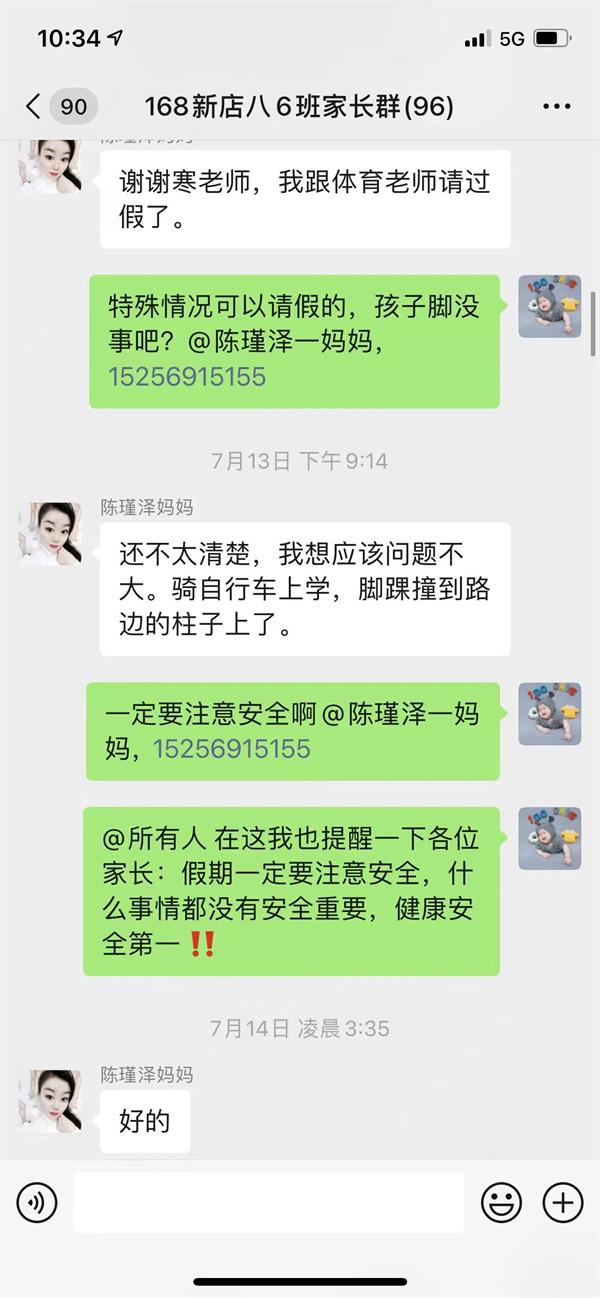This screenshot has height=1298, width=600.
Task: Open own avatar beside 特殊情况 message
Action: [549, 305]
